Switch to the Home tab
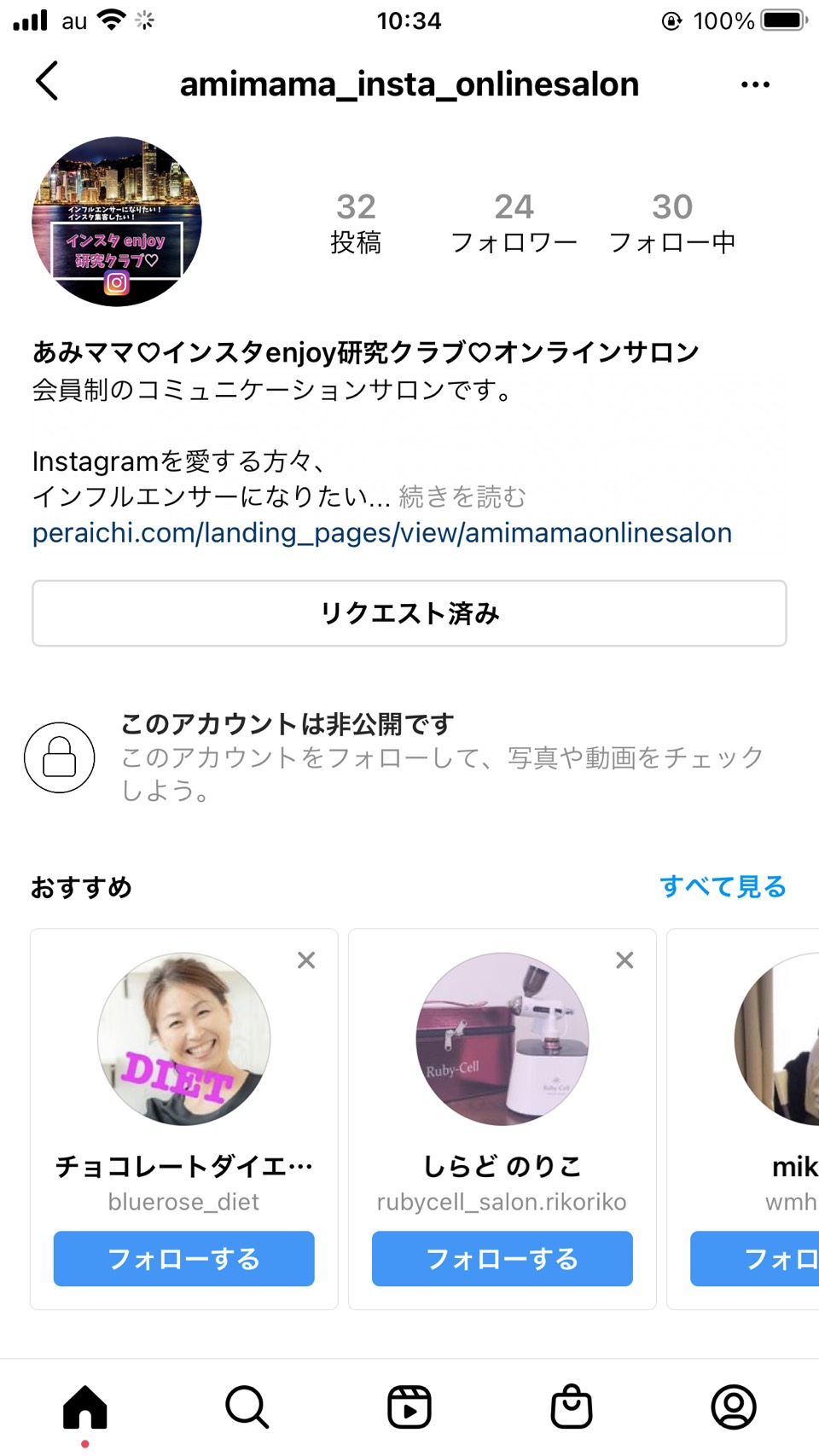The height and width of the screenshot is (1456, 819). 85,1407
